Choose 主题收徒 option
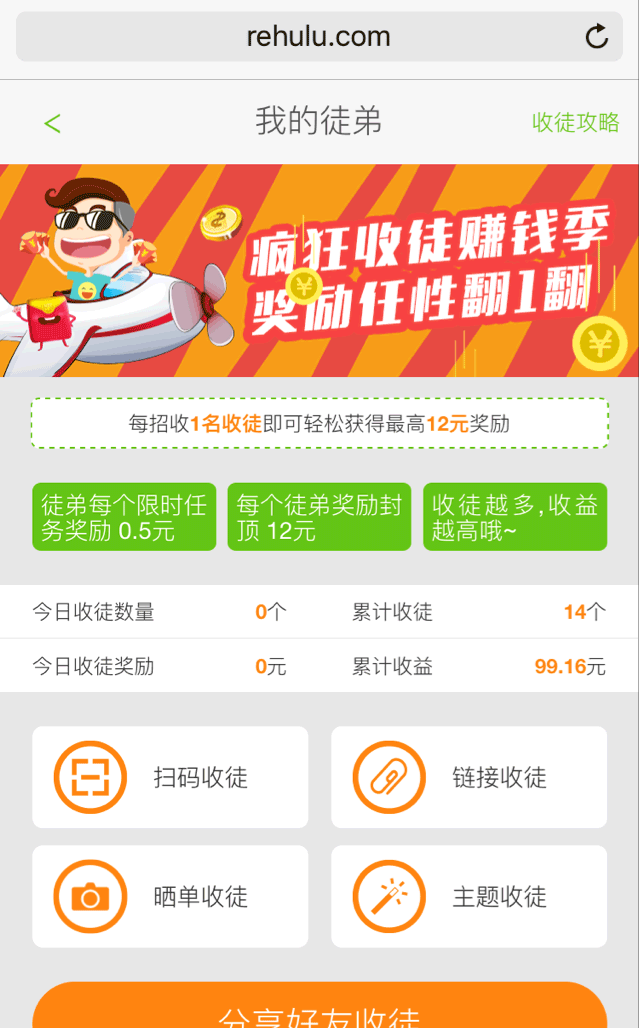The image size is (639, 1028). (x=469, y=896)
